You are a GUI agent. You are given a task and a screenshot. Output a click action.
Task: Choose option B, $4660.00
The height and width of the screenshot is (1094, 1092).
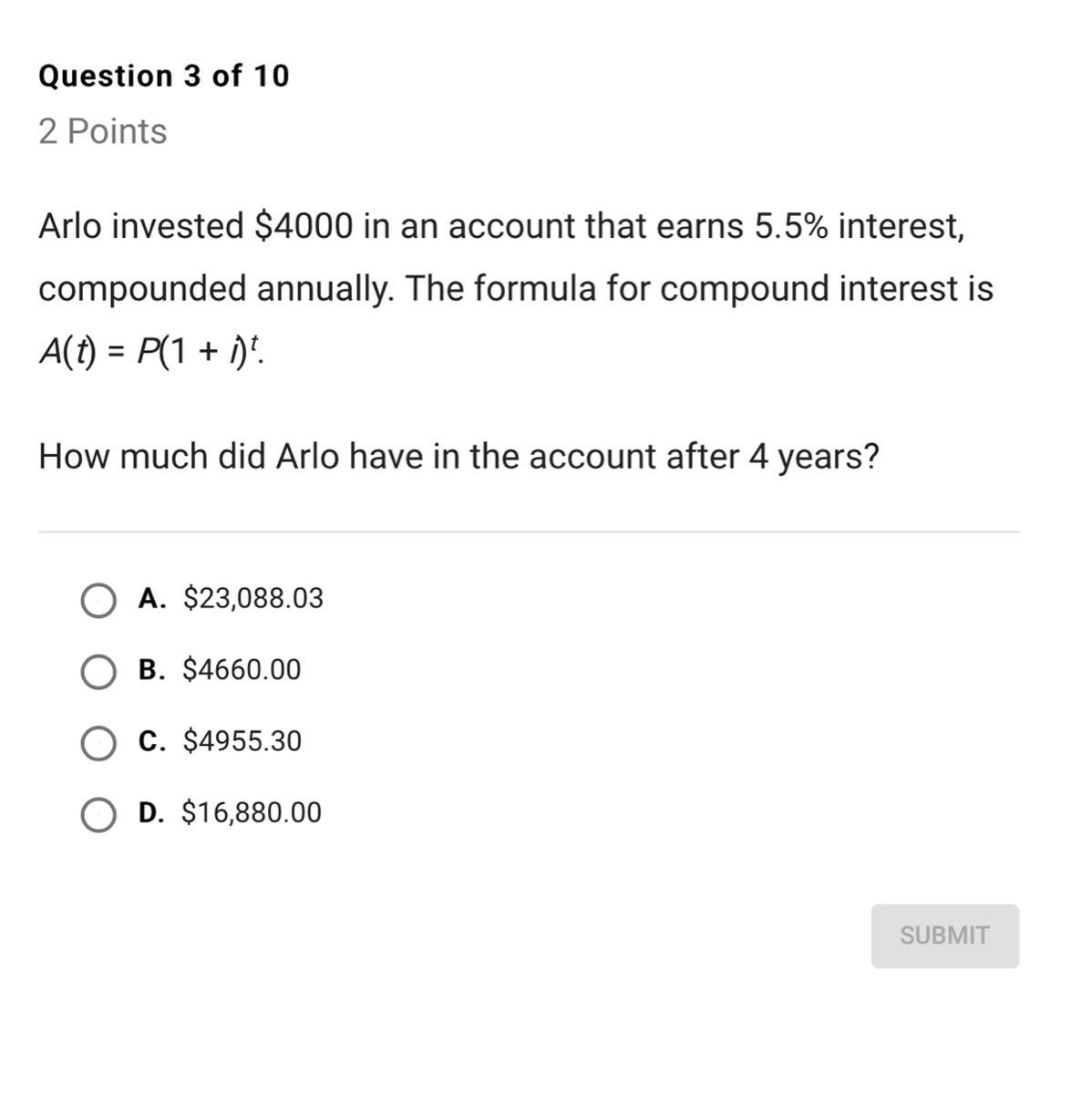[98, 672]
